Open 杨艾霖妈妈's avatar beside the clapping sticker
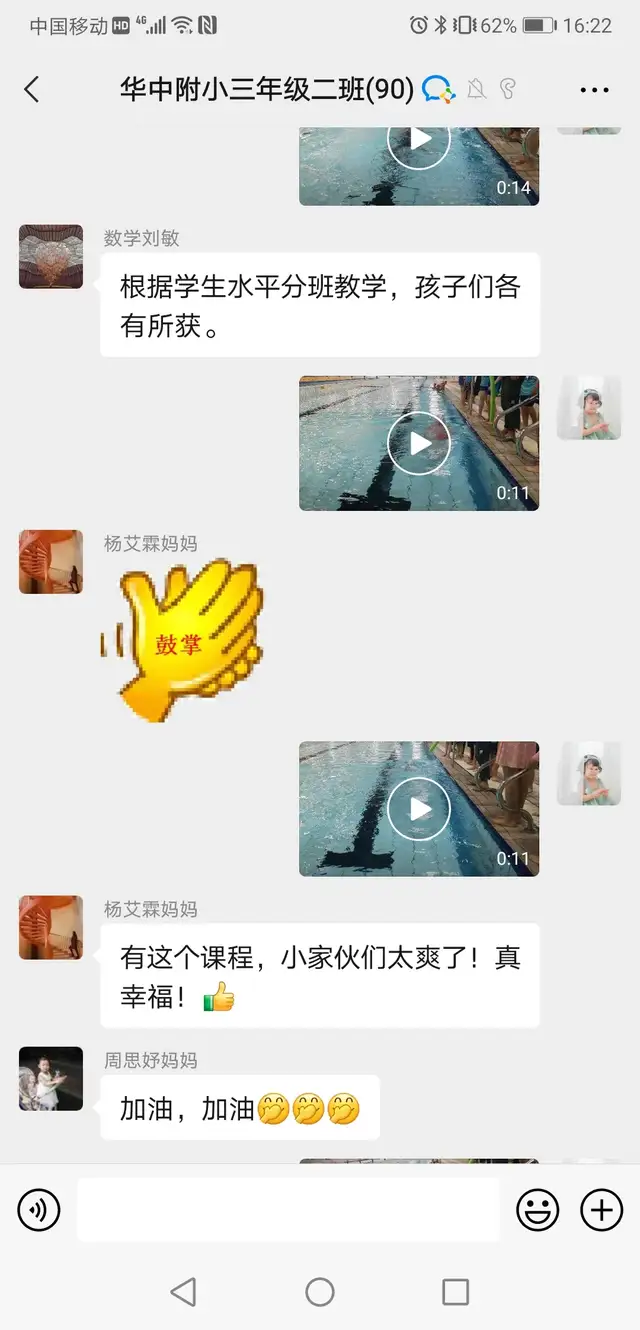 (51, 562)
